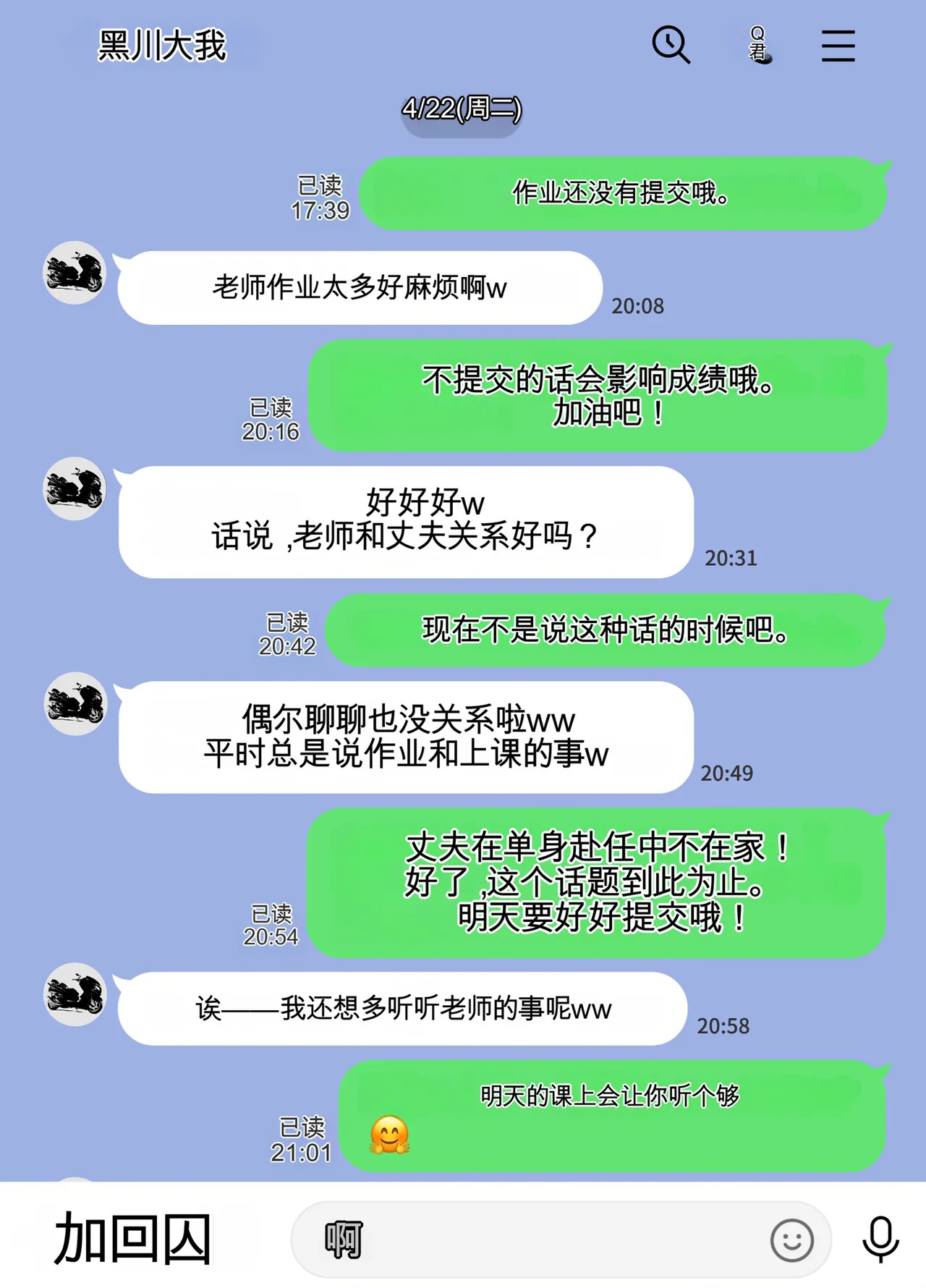Record a voice message with the microphone
The height and width of the screenshot is (1288, 926).
[880, 1240]
